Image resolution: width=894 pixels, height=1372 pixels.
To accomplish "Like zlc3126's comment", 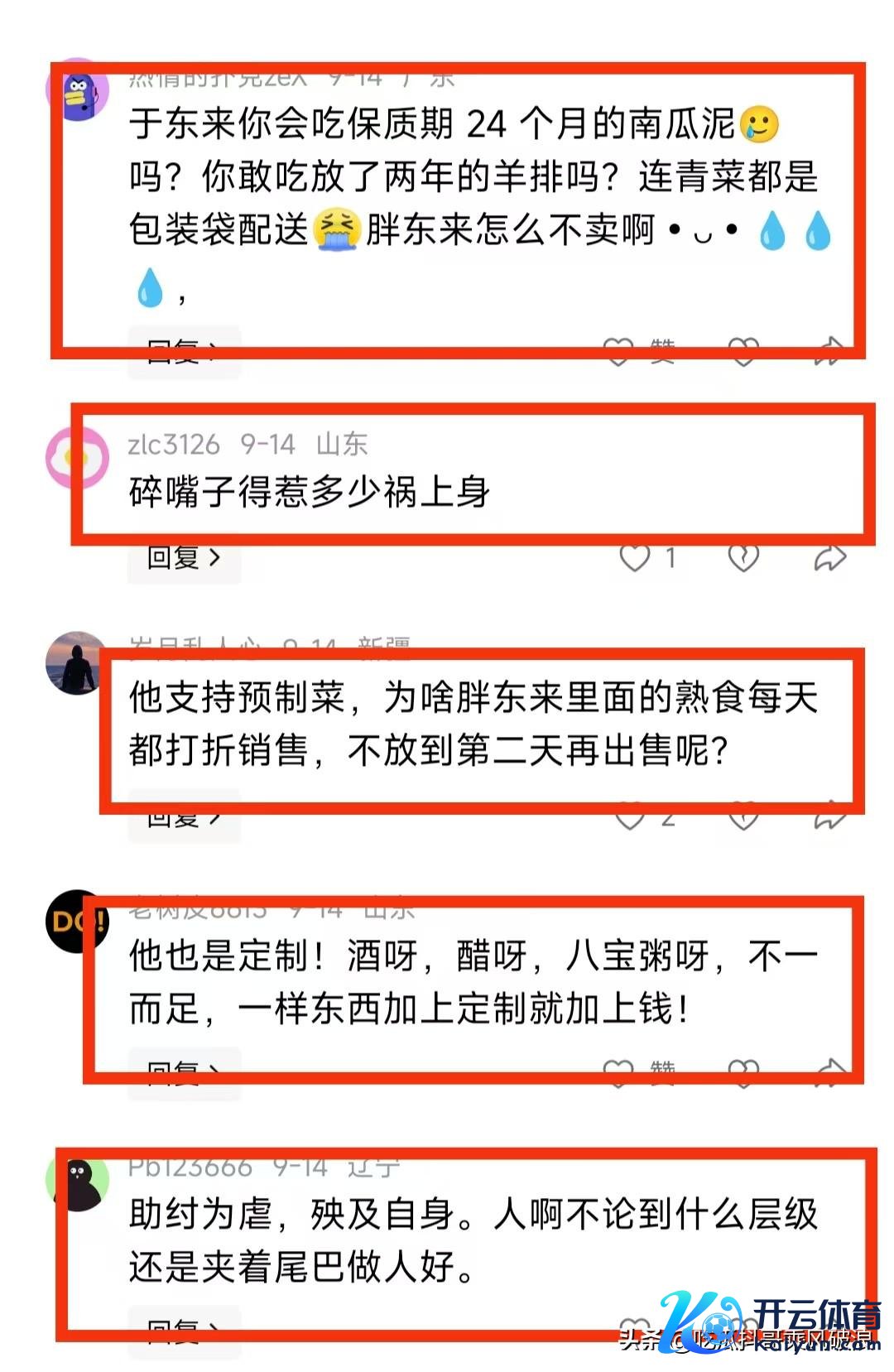I will coord(635,558).
